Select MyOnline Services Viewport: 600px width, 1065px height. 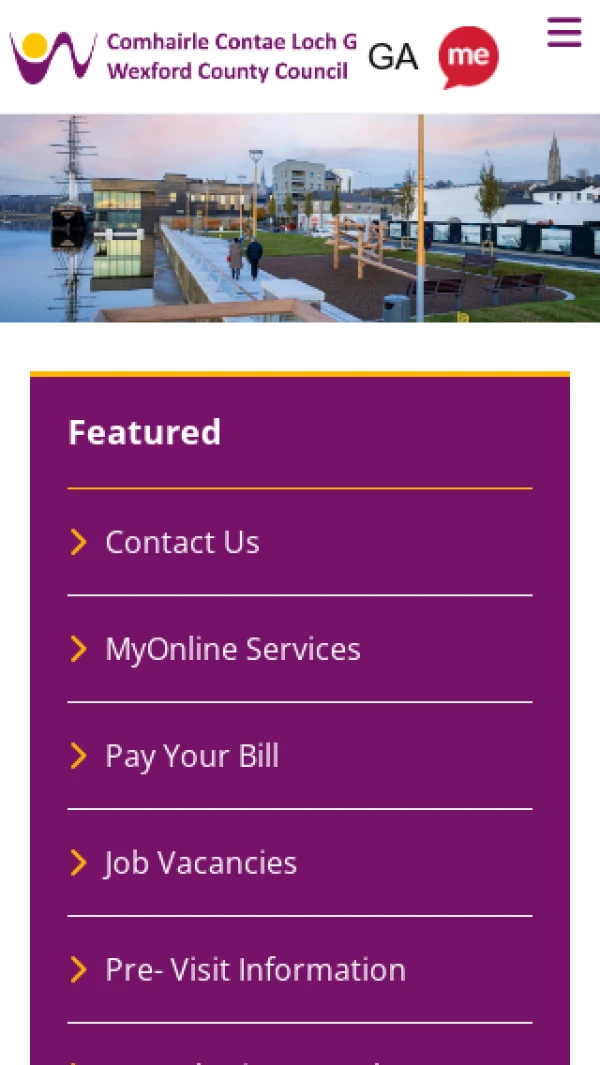coord(232,649)
